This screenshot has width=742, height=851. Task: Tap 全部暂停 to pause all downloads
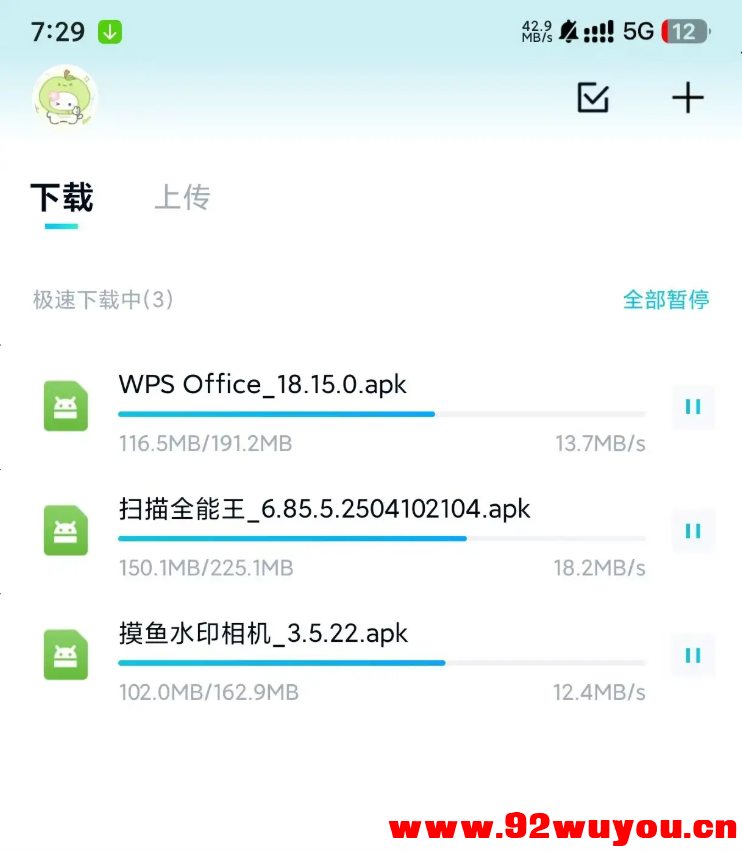point(667,299)
